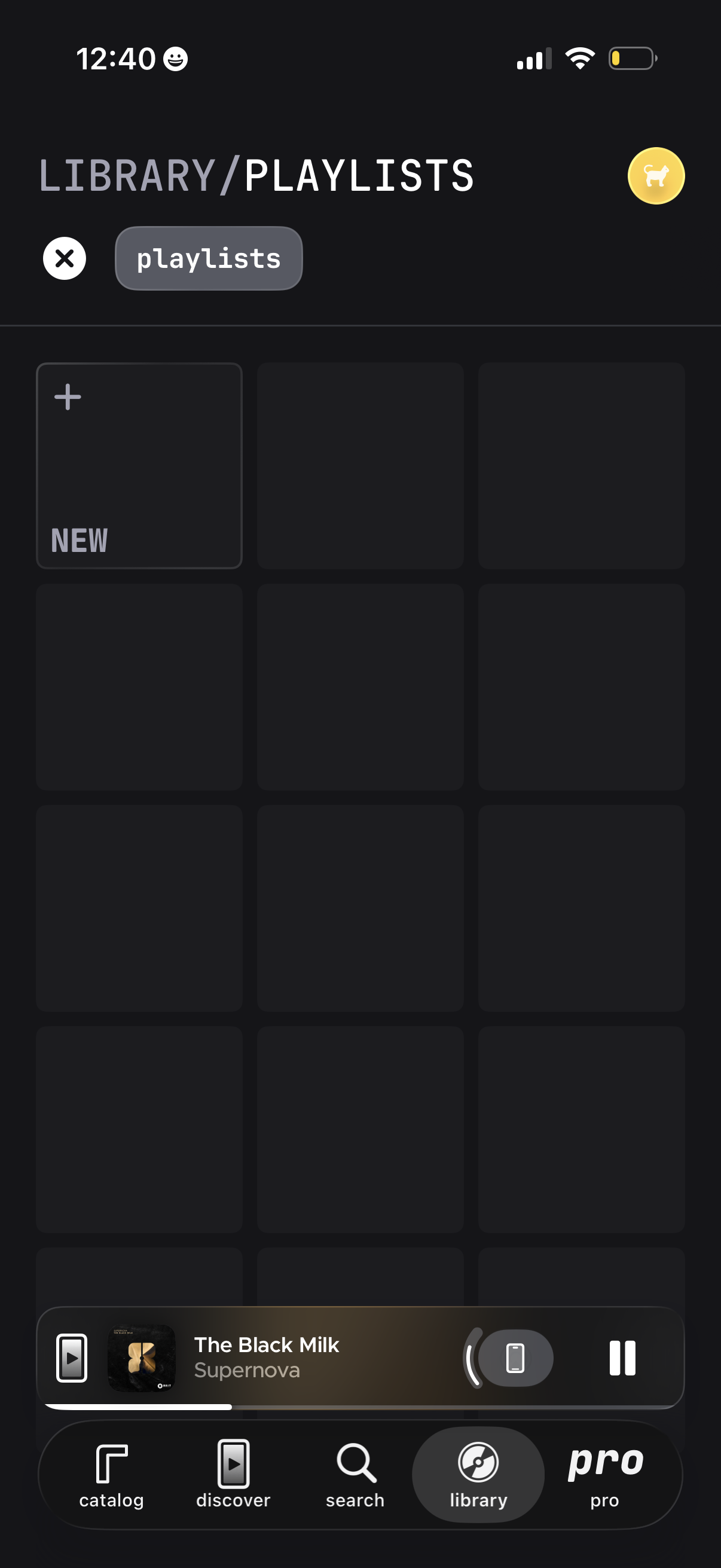Toggle the playlists filter chip
The height and width of the screenshot is (1568, 721).
click(209, 258)
